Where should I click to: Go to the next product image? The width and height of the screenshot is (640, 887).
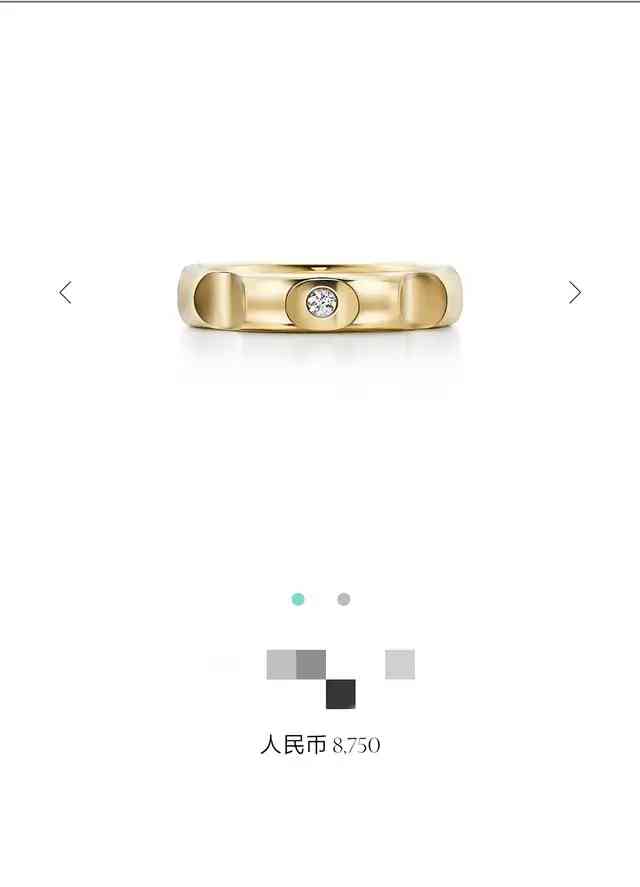coord(574,292)
